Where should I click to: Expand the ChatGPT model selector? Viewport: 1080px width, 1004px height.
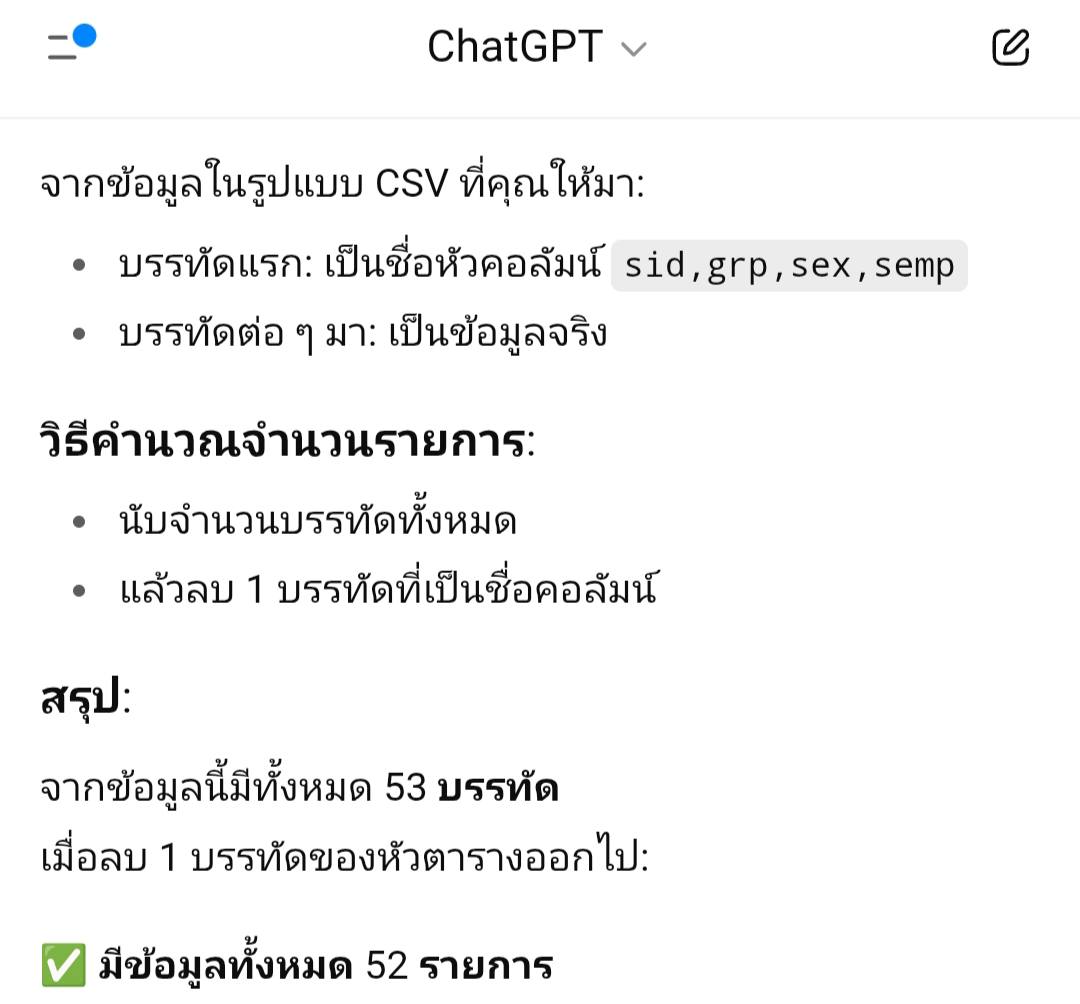point(537,47)
